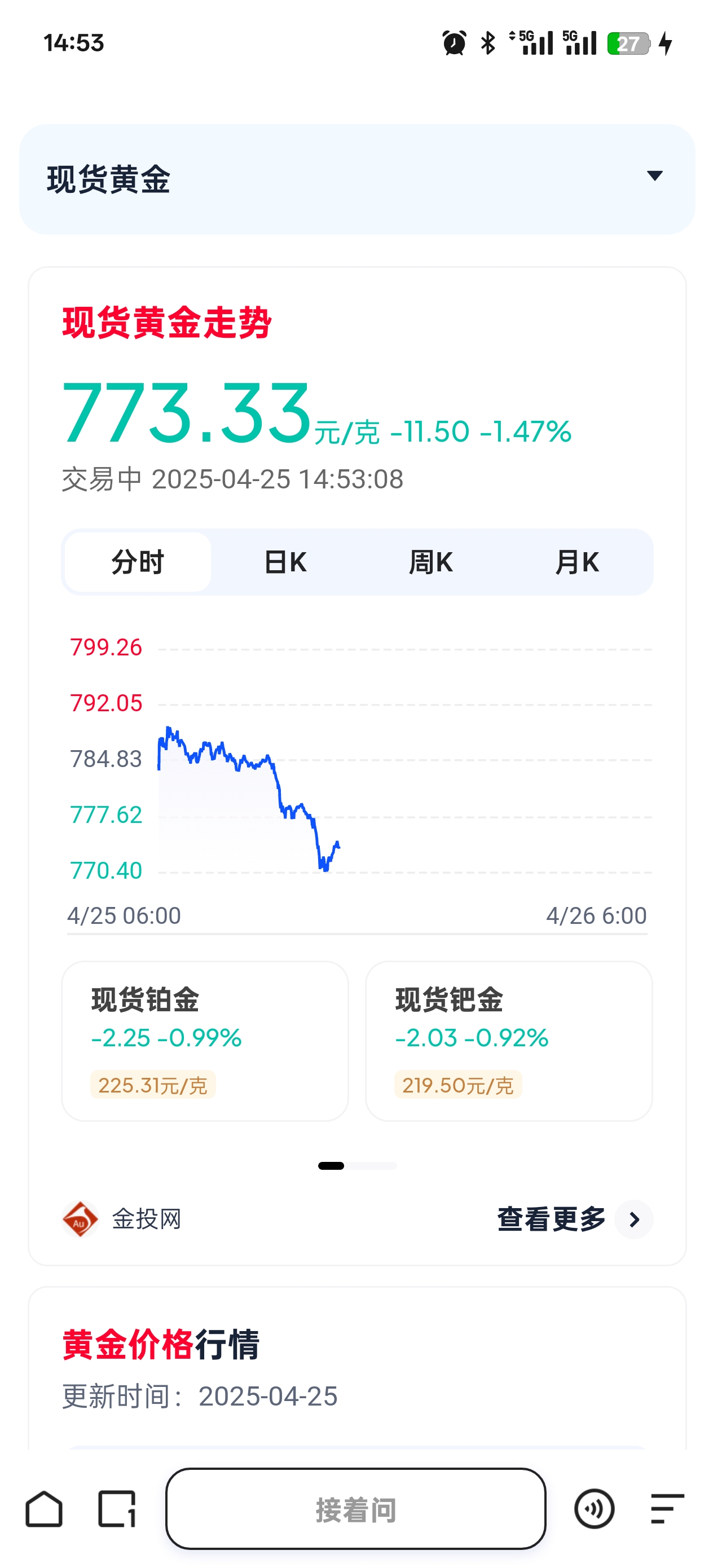Tap the 接着问 input box

pos(356,1508)
